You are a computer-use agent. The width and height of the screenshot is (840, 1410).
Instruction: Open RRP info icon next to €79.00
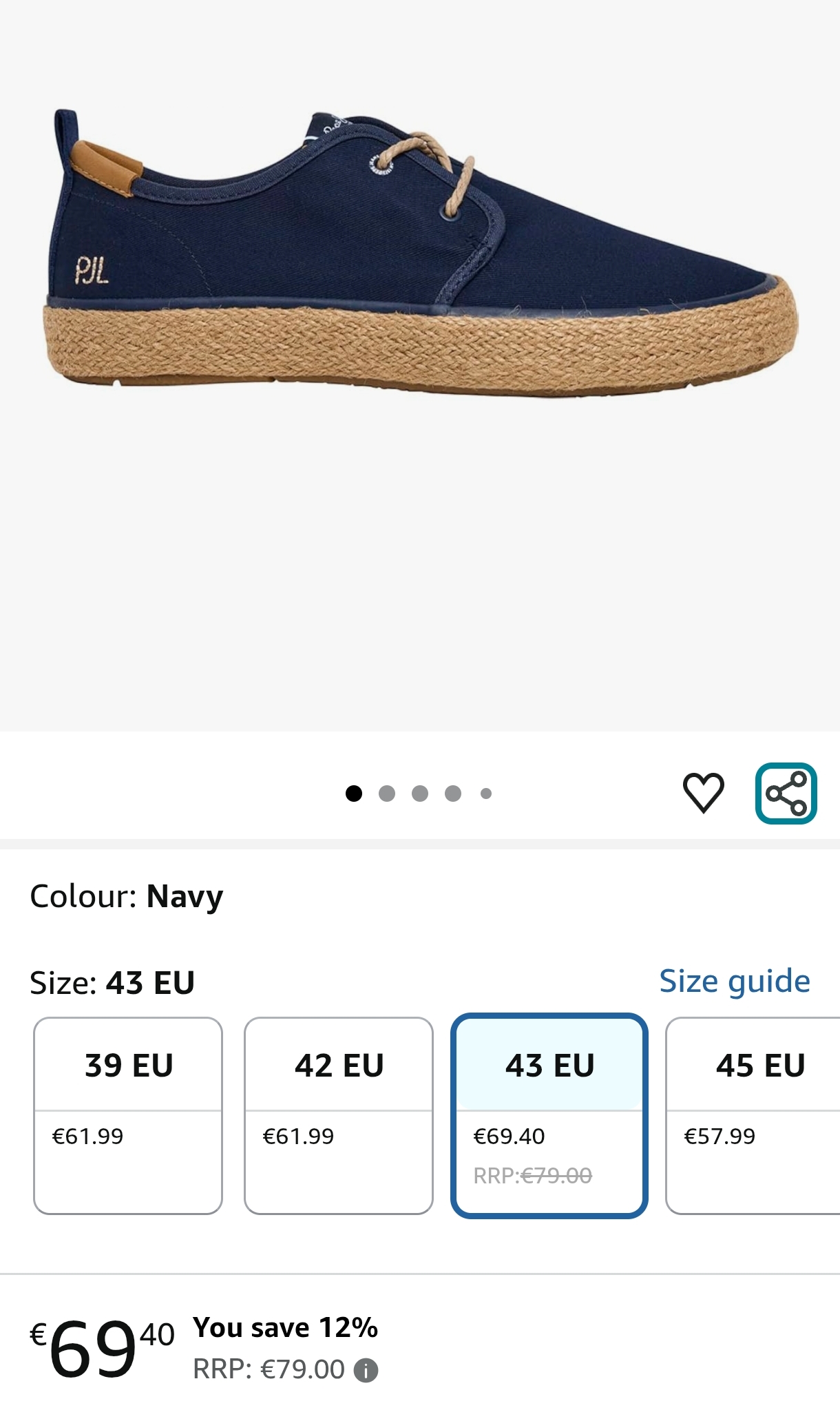tap(366, 1370)
